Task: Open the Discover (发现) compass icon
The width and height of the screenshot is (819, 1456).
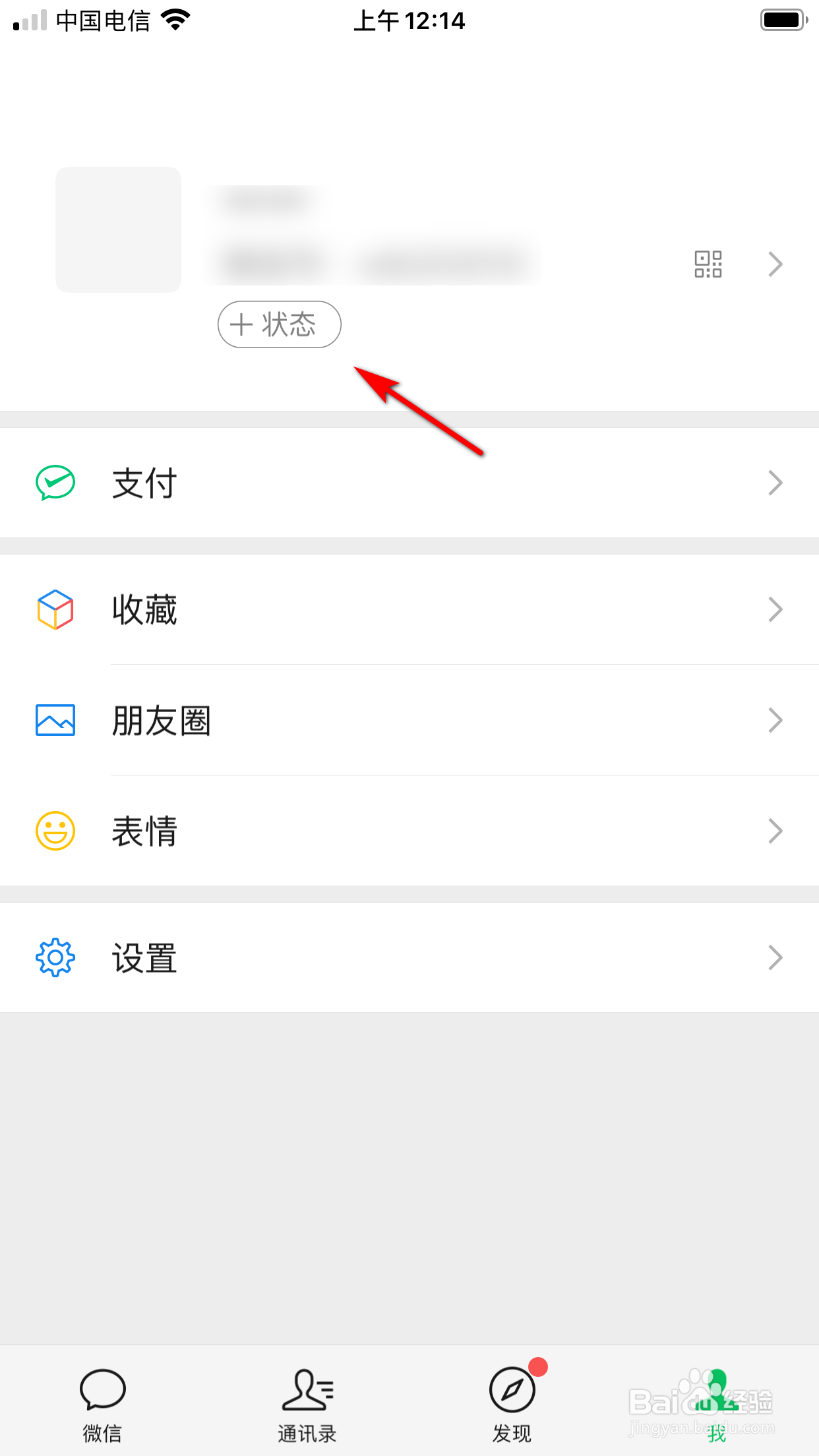Action: (512, 1389)
